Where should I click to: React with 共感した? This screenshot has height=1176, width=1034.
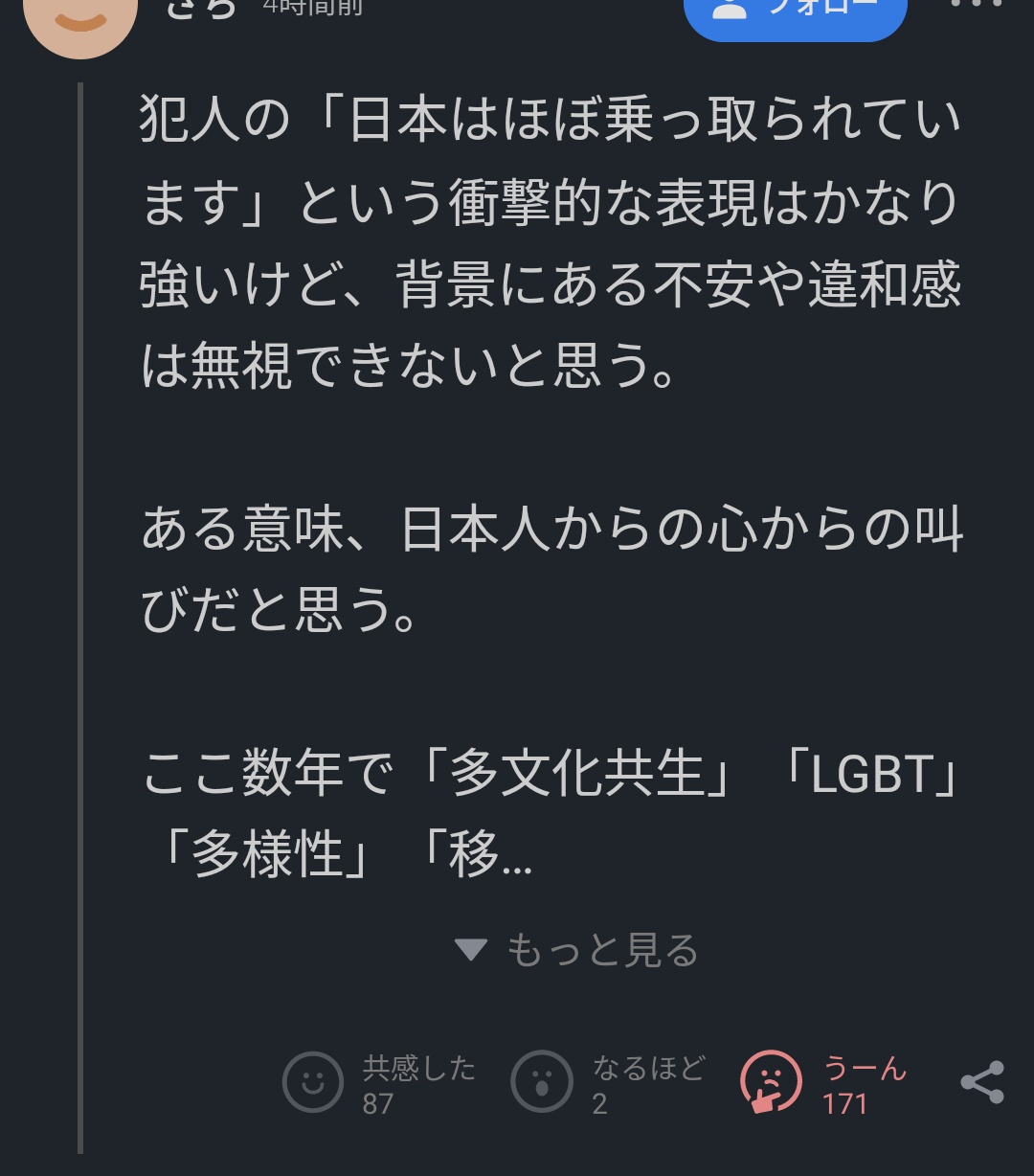coord(379,1083)
